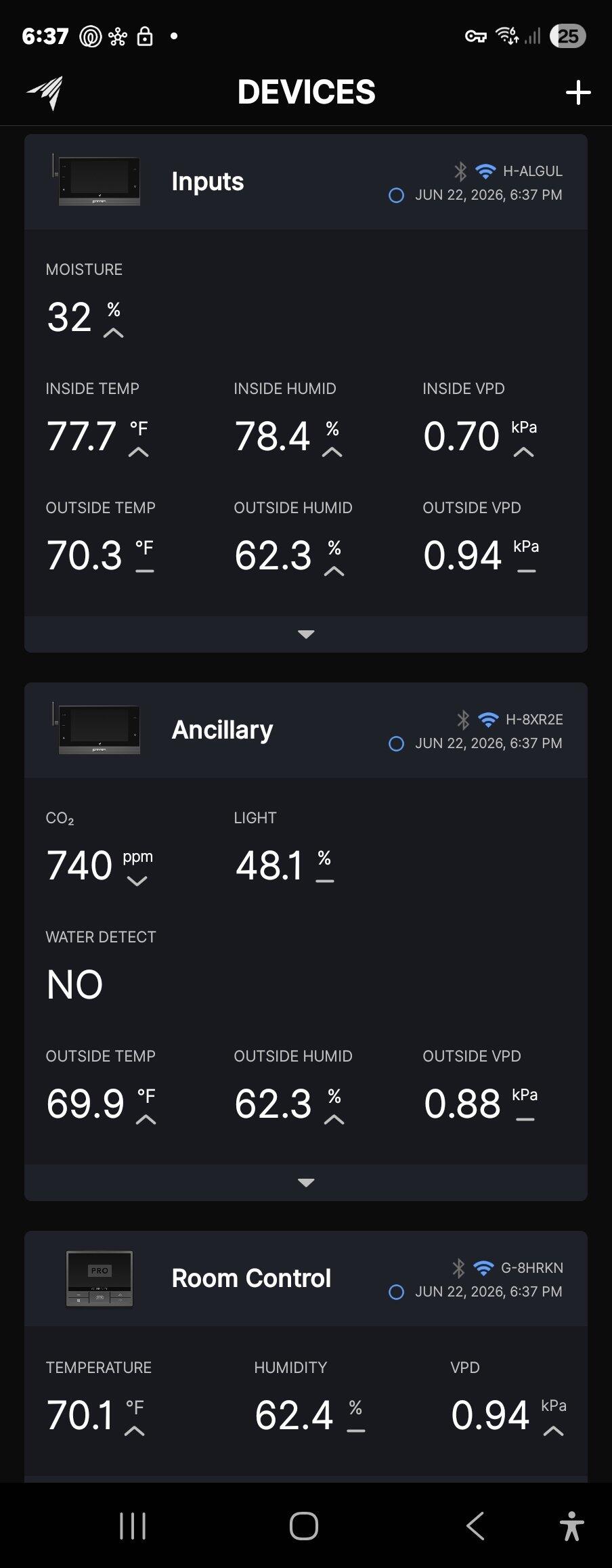Go back using the system back button
Screen dimensions: 612x1568
coord(475,1526)
